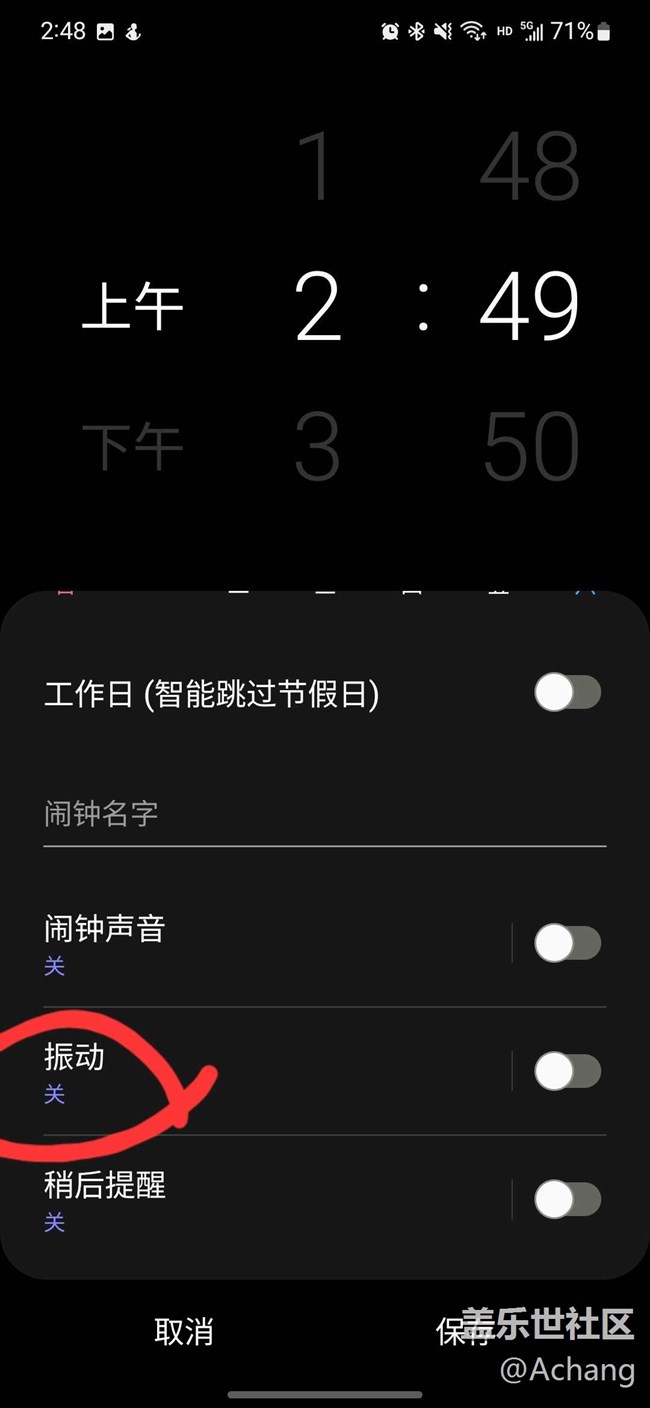Select hour 3 in the picker
Viewport: 650px width, 1408px height.
click(318, 446)
